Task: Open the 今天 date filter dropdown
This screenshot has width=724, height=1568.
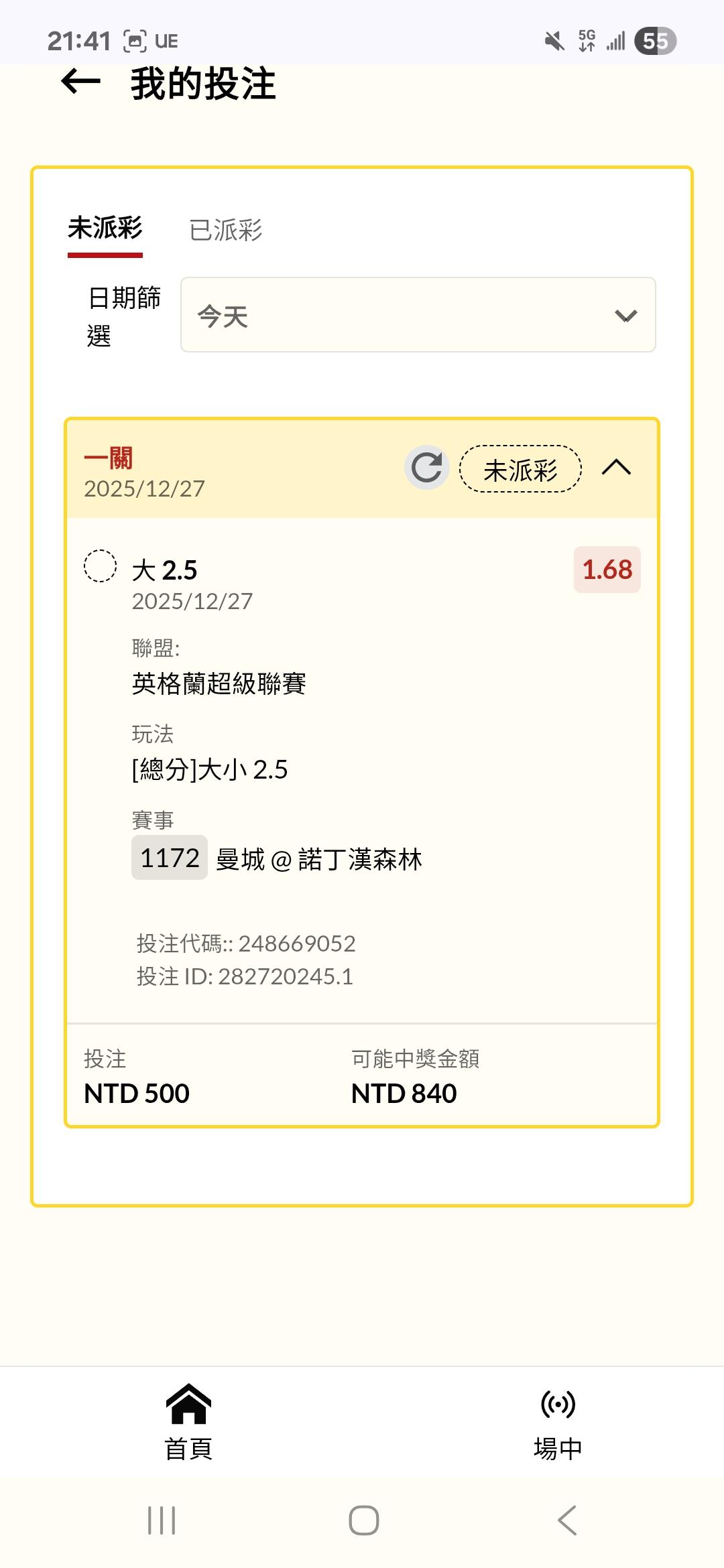Action: pos(418,315)
